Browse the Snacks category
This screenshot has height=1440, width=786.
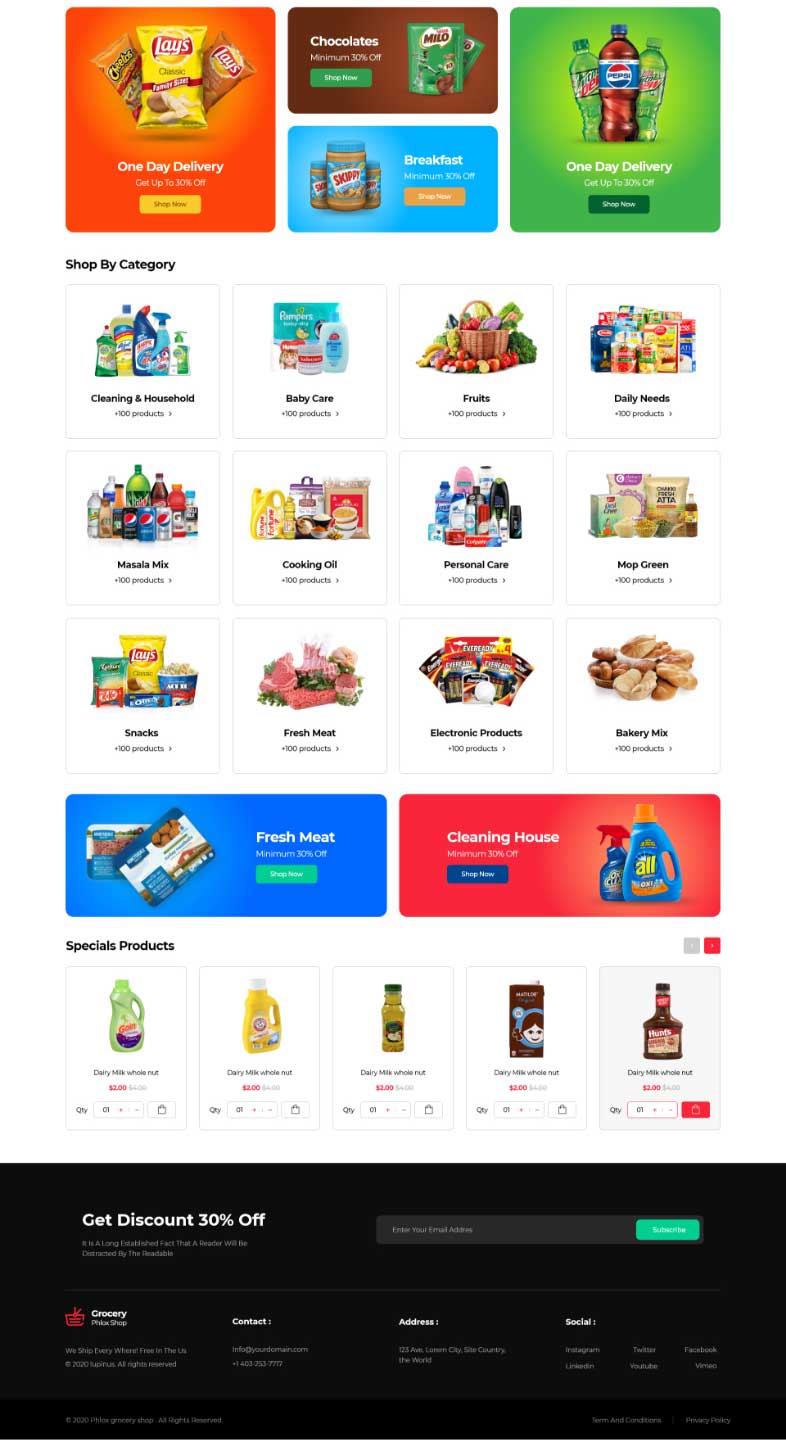click(x=142, y=695)
